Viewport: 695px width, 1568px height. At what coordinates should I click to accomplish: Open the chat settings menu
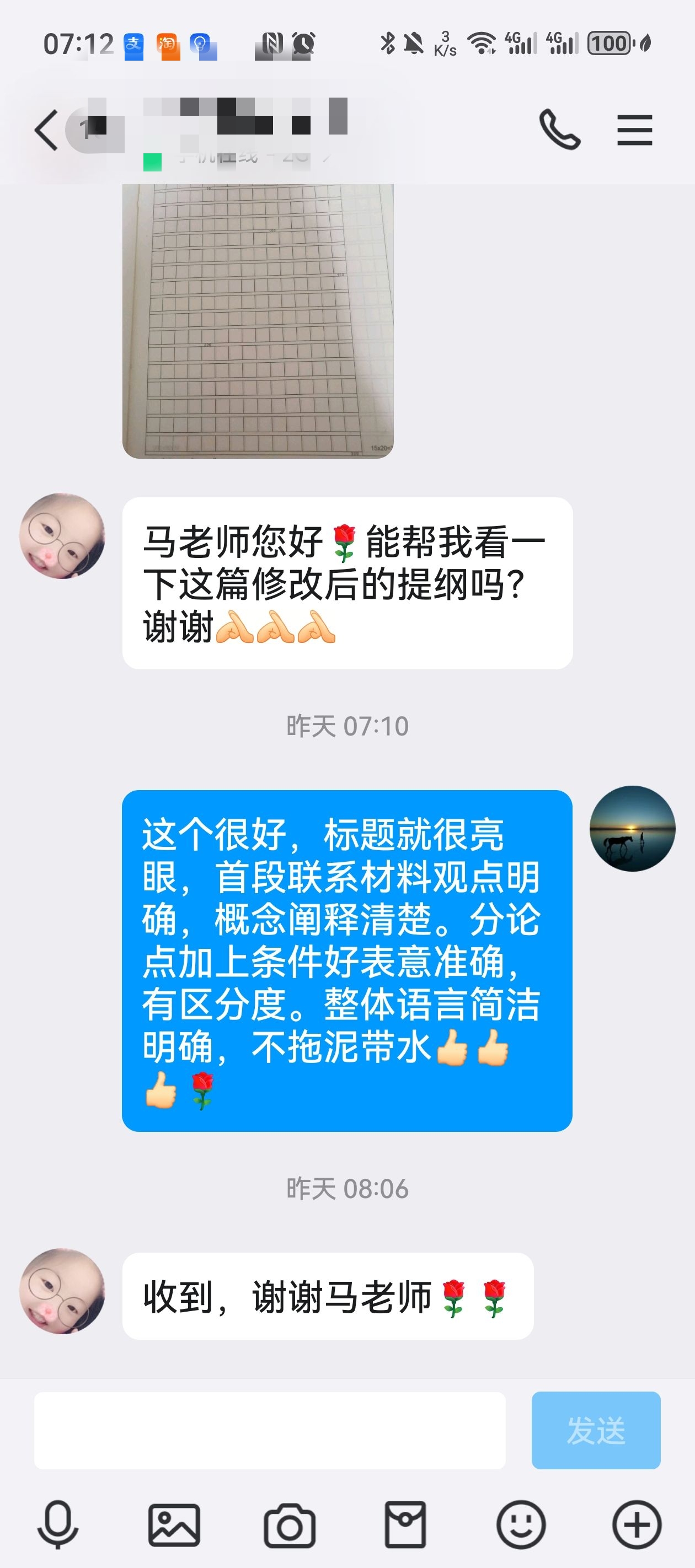(634, 130)
